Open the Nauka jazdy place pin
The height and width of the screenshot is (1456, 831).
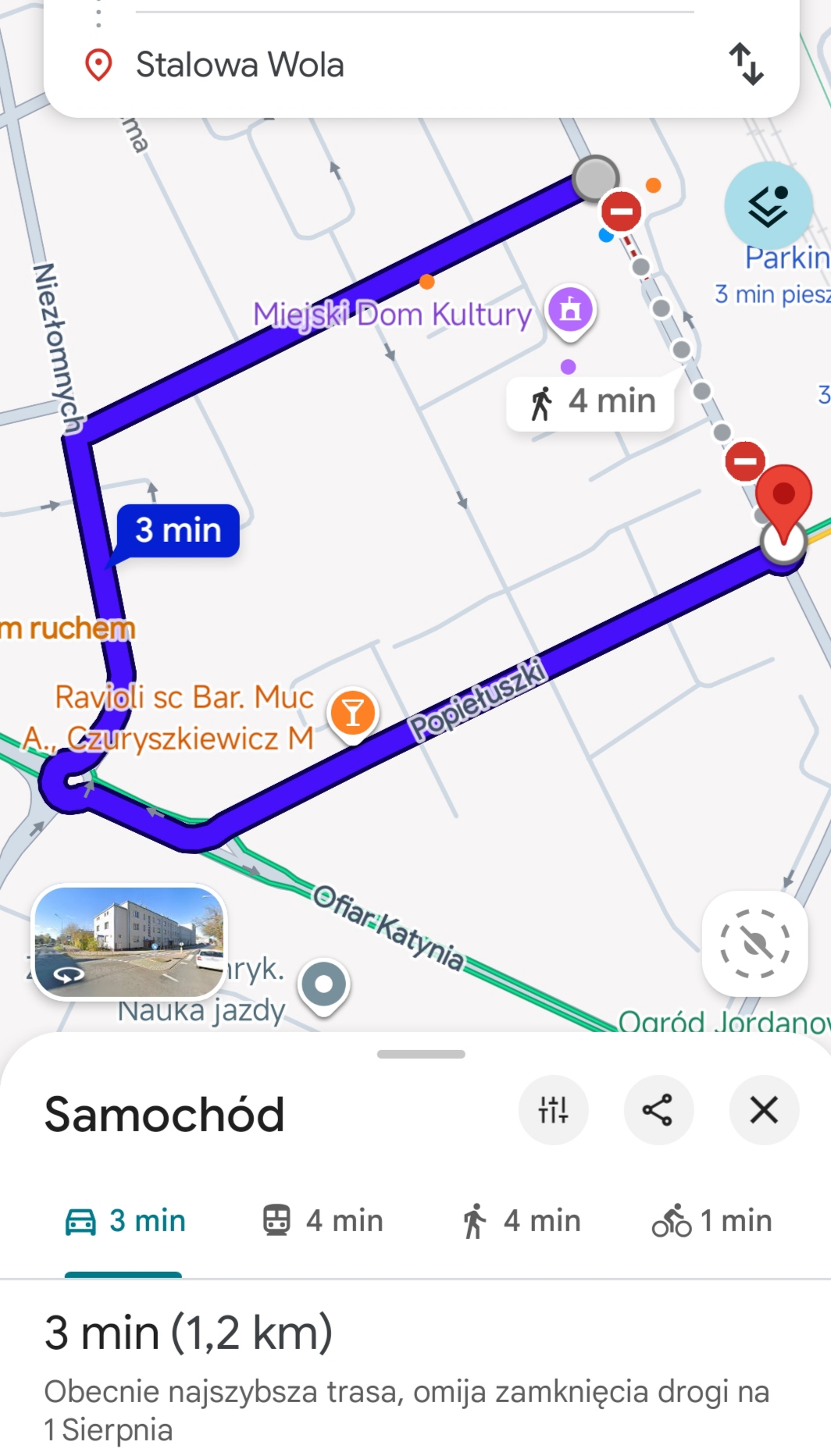point(324,984)
